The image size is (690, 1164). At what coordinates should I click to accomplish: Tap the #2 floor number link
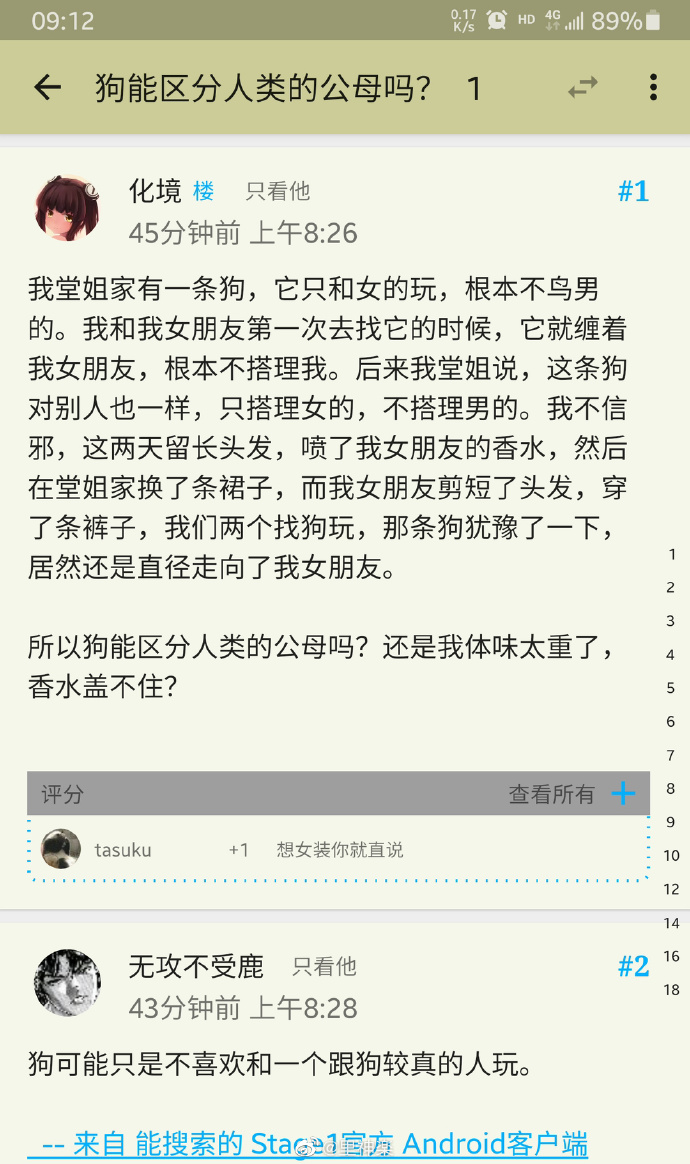633,966
